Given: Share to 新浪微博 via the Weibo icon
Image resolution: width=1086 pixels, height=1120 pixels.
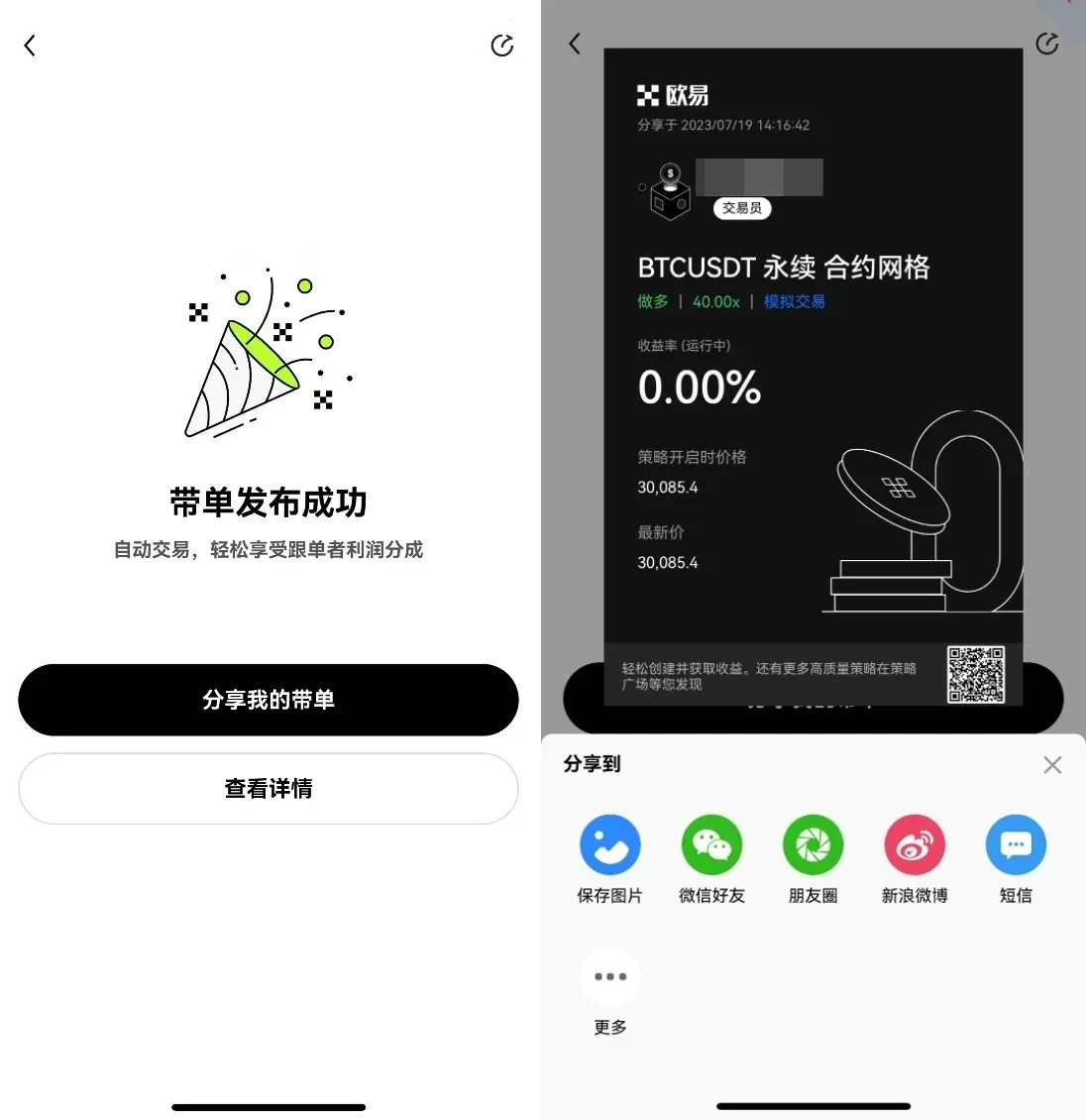Looking at the screenshot, I should [915, 844].
